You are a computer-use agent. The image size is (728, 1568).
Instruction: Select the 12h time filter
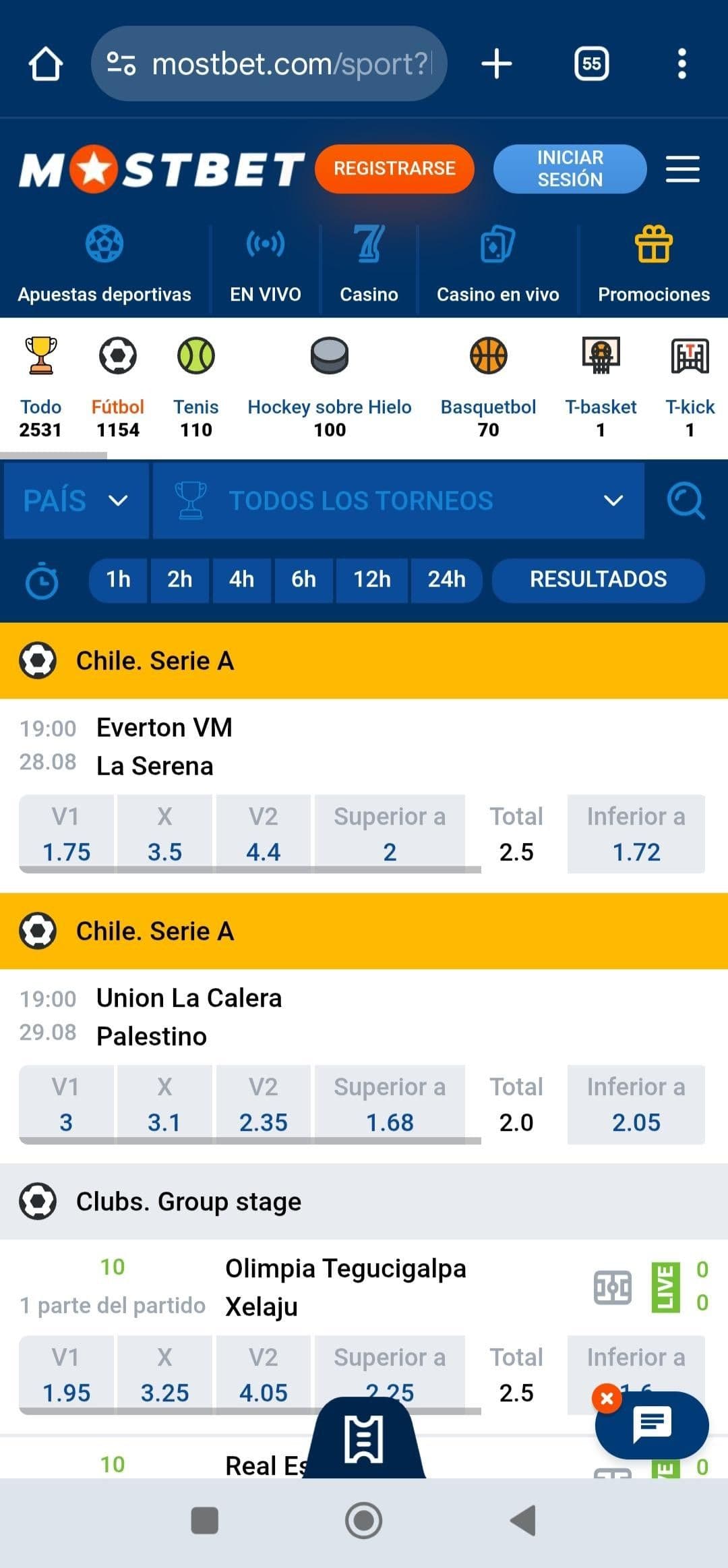point(371,580)
